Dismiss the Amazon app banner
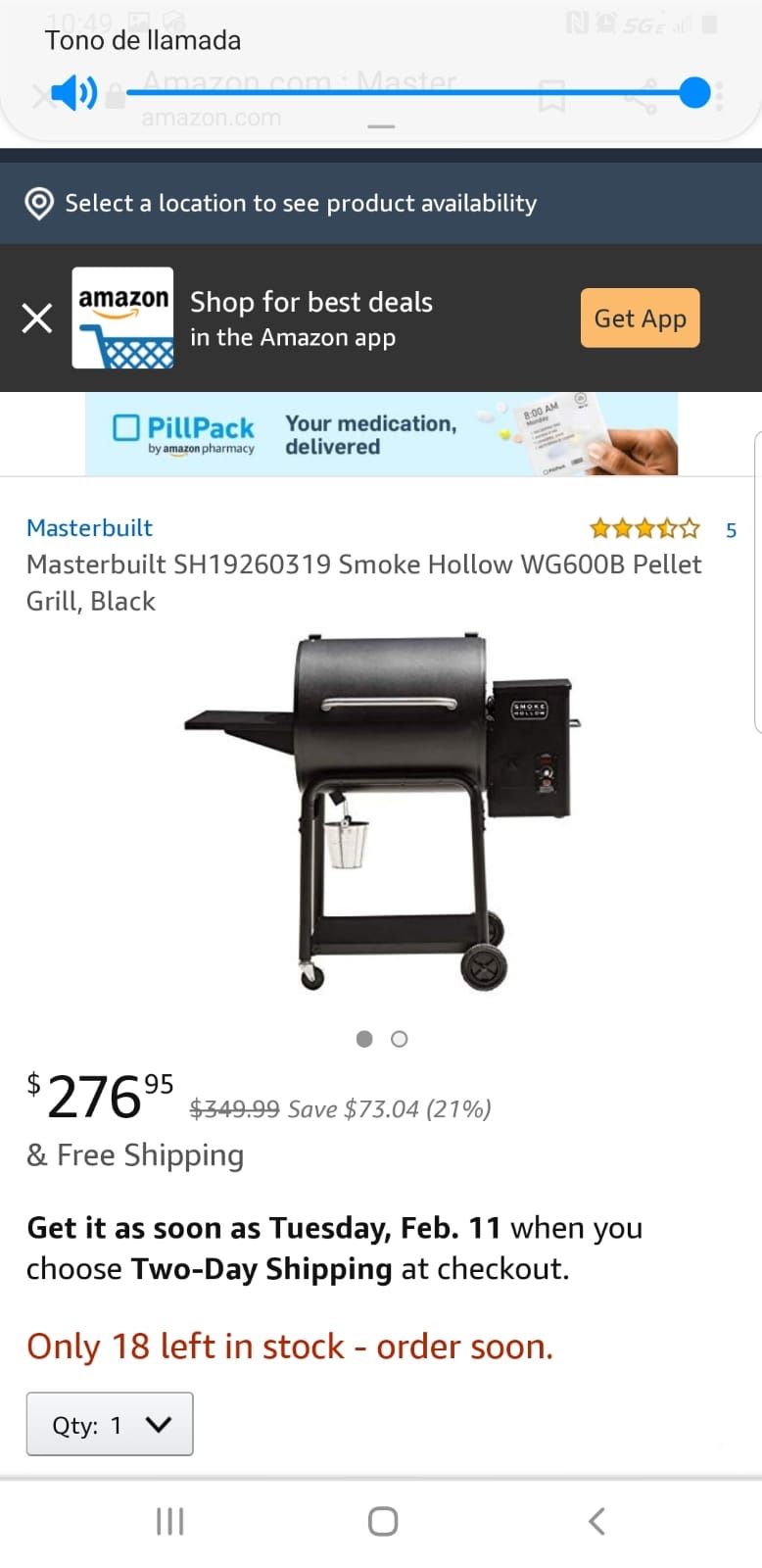This screenshot has height=1568, width=762. click(x=37, y=318)
